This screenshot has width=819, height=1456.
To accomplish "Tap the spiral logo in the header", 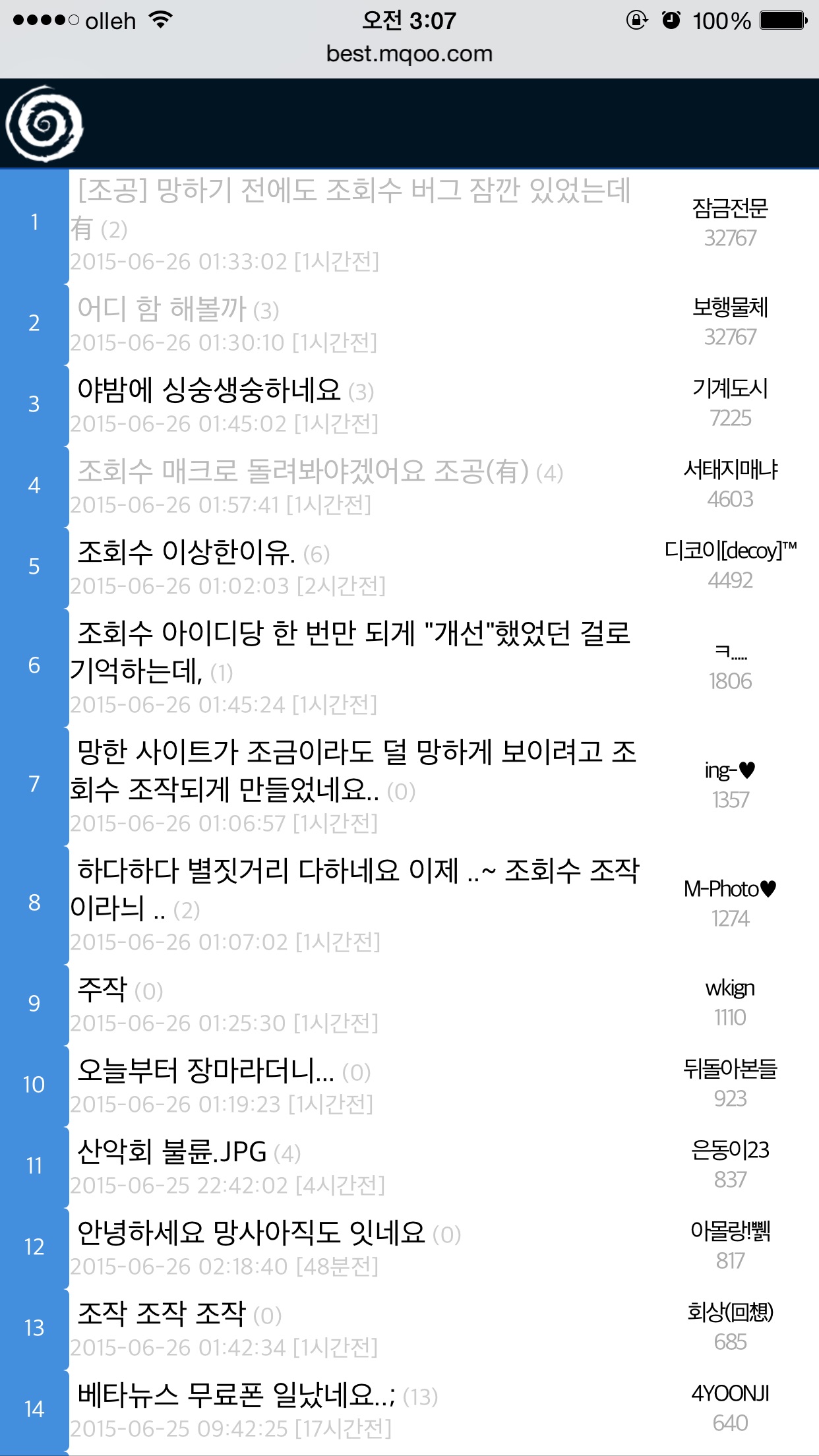I will (x=44, y=124).
